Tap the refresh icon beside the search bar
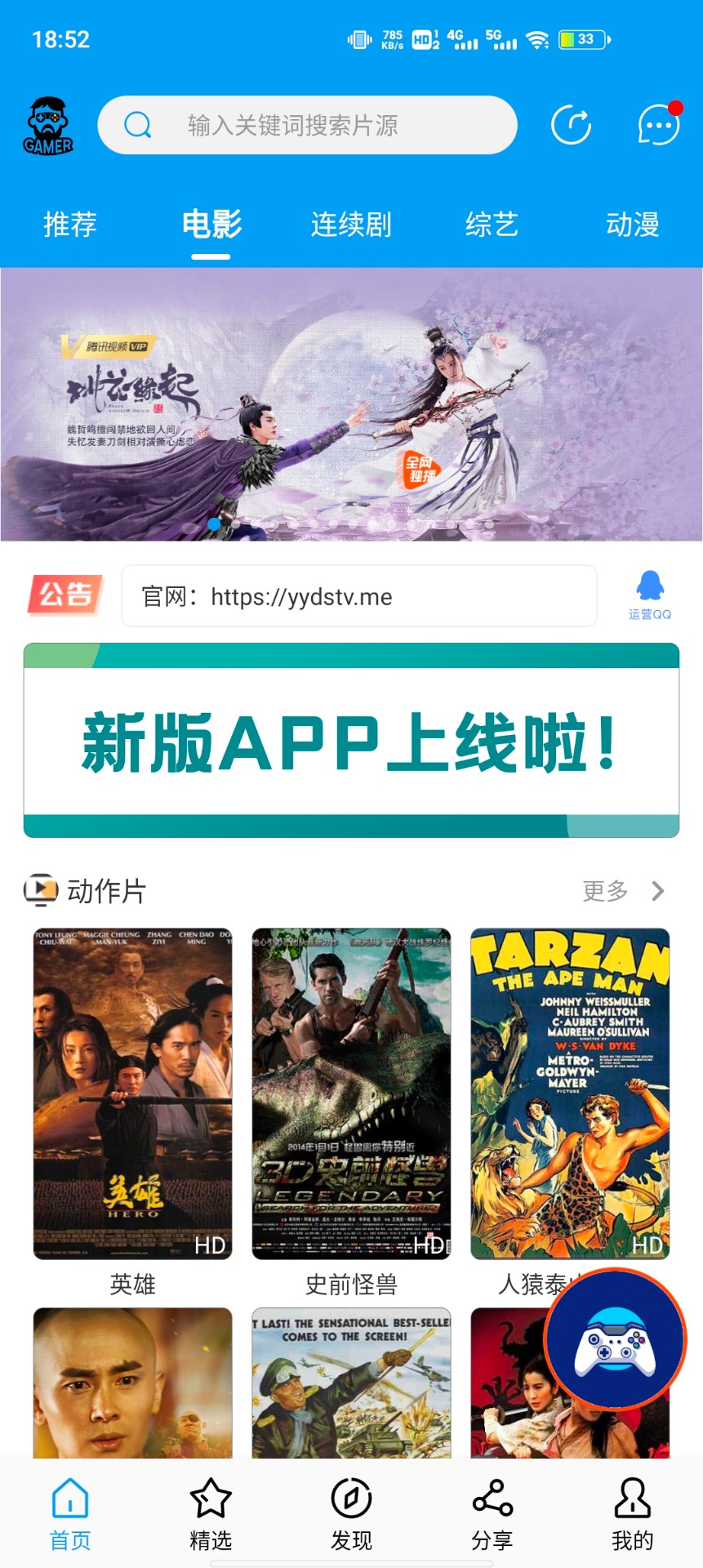 (572, 125)
